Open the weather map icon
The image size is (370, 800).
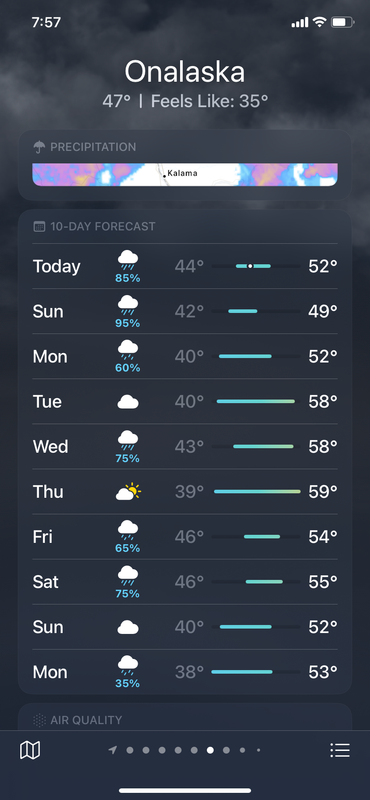point(30,750)
